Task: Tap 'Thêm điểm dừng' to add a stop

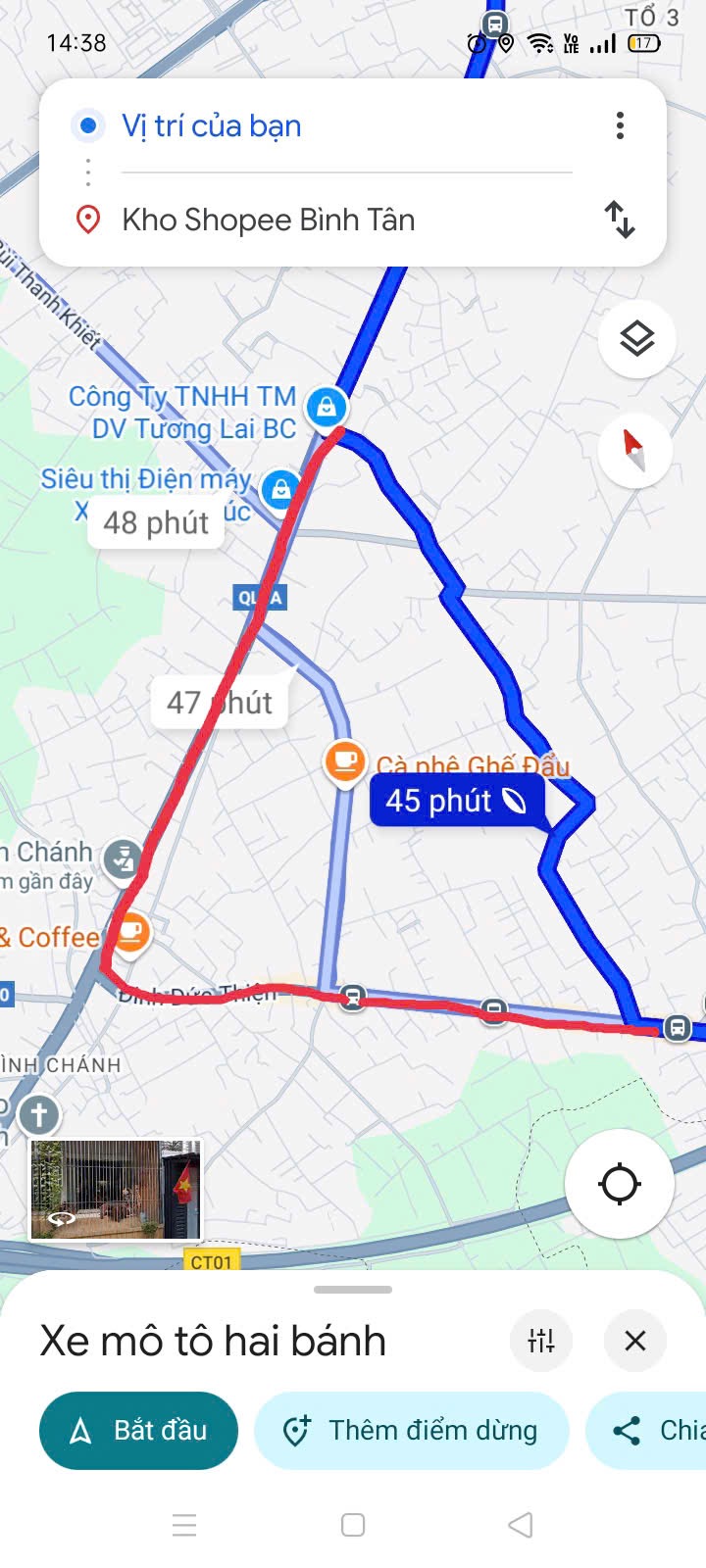Action: coord(412,1431)
